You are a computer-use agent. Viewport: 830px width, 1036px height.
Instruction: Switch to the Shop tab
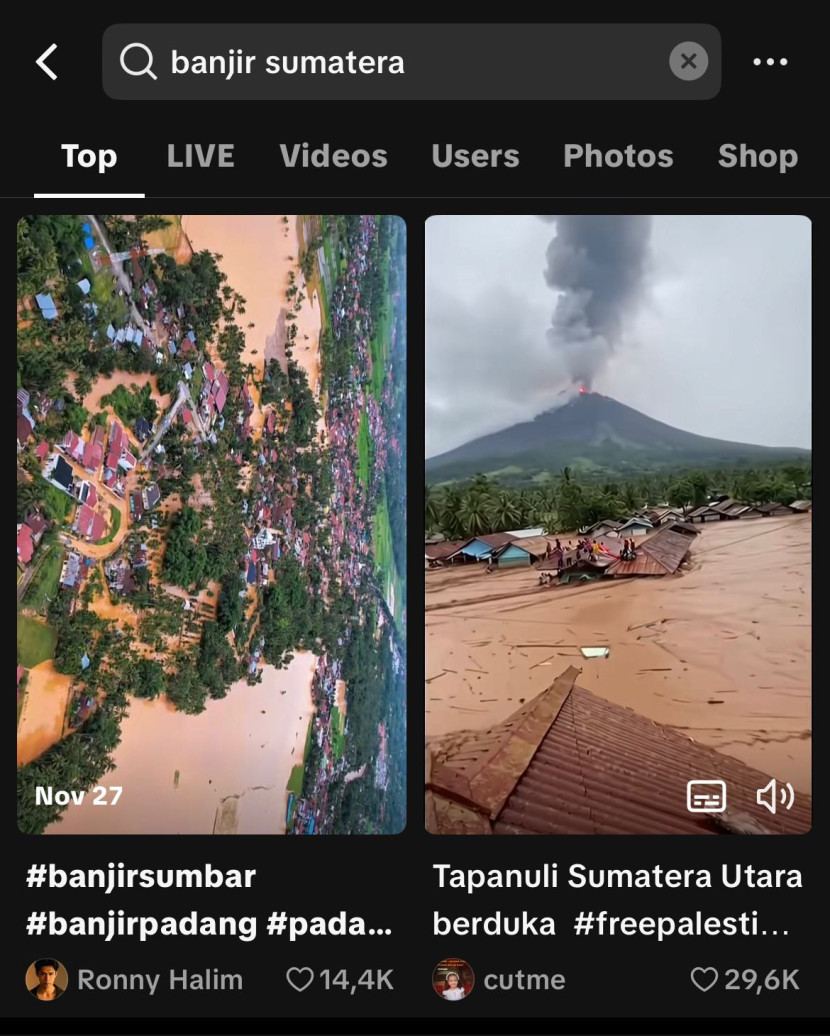[x=757, y=156]
